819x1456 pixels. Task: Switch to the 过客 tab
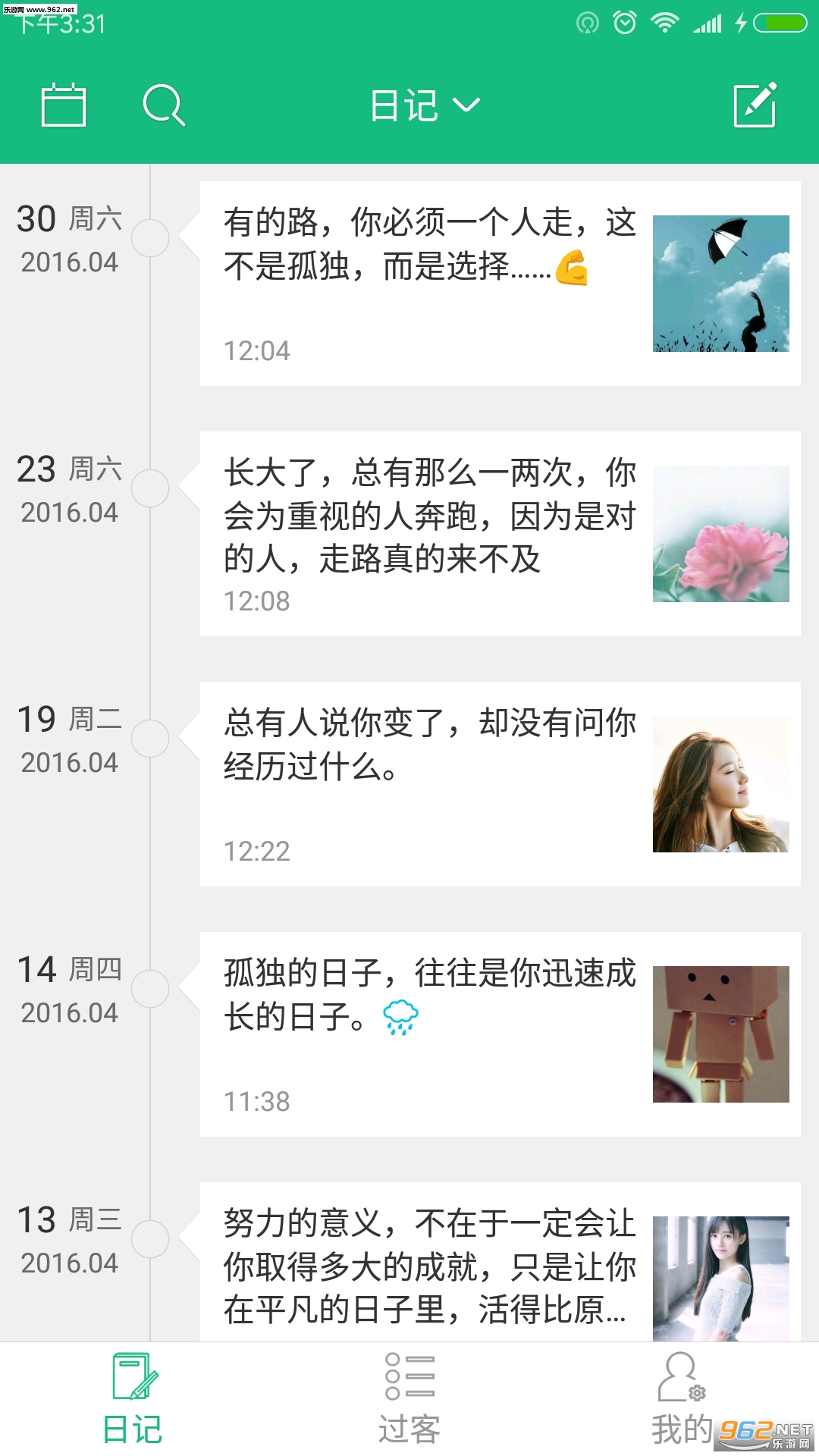coord(409,1398)
